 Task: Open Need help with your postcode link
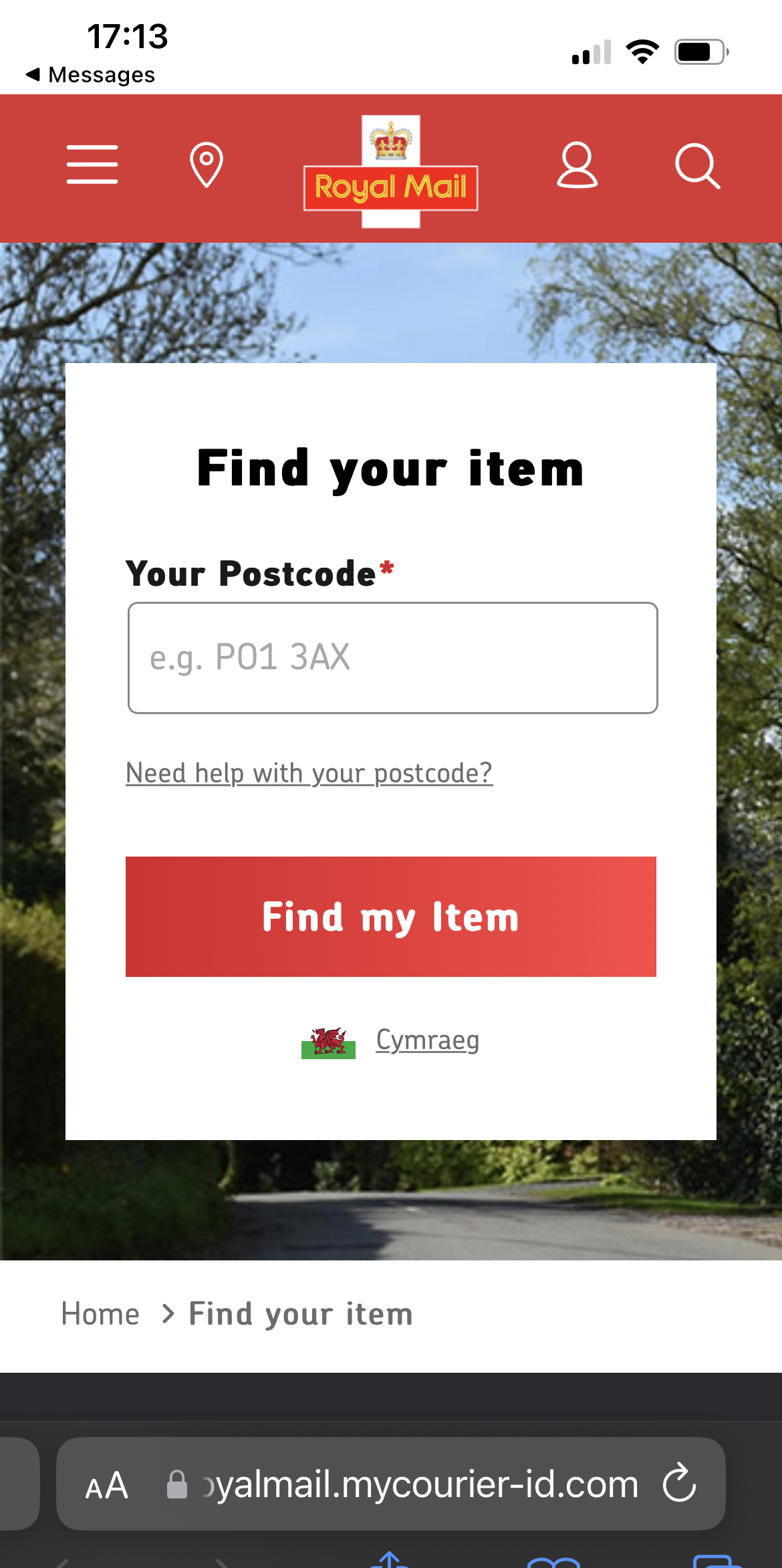(309, 773)
